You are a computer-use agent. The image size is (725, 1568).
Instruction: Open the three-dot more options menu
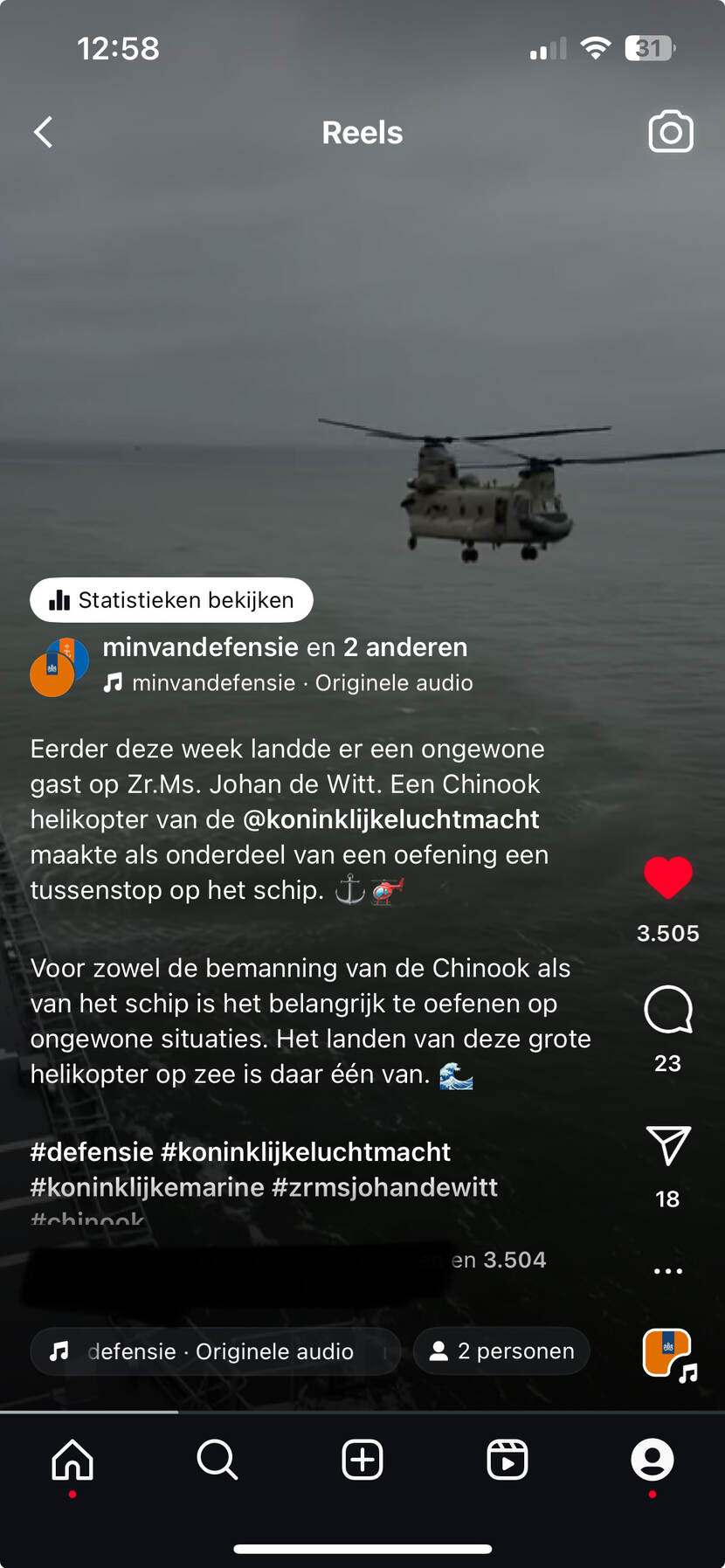click(667, 1271)
